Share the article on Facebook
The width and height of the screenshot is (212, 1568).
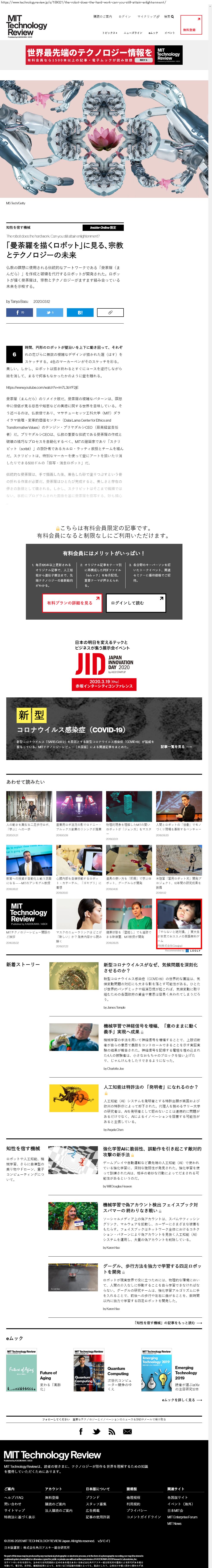click(19, 312)
